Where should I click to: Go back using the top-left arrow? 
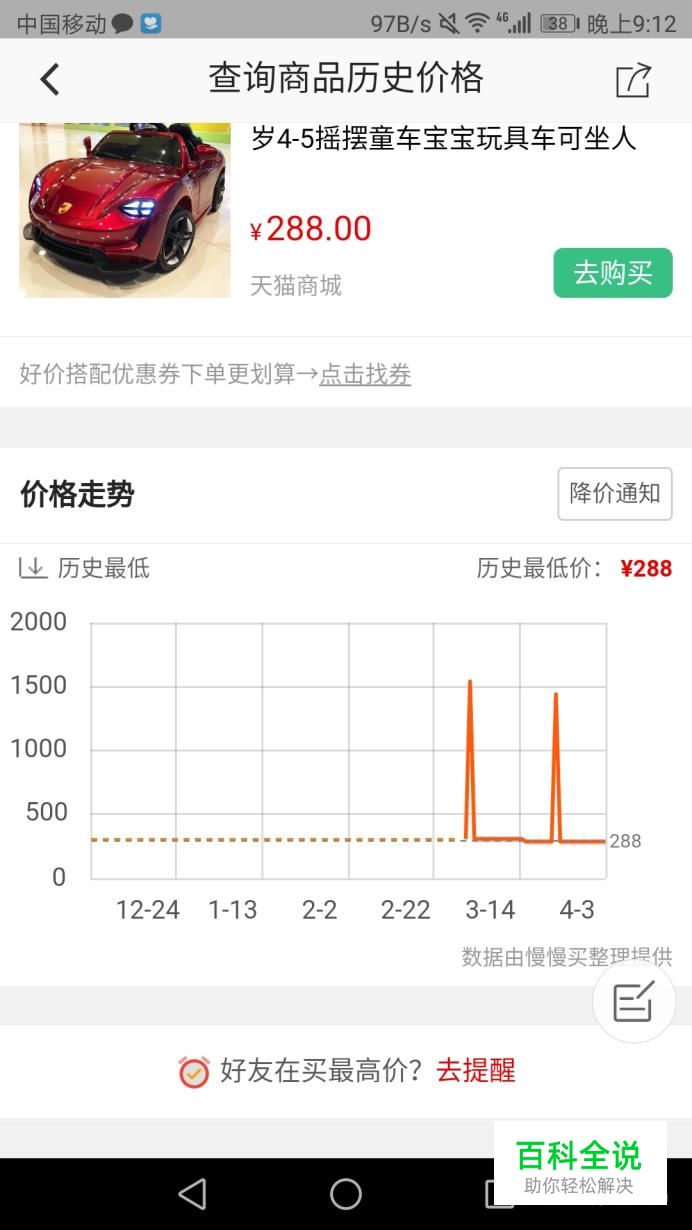(49, 79)
